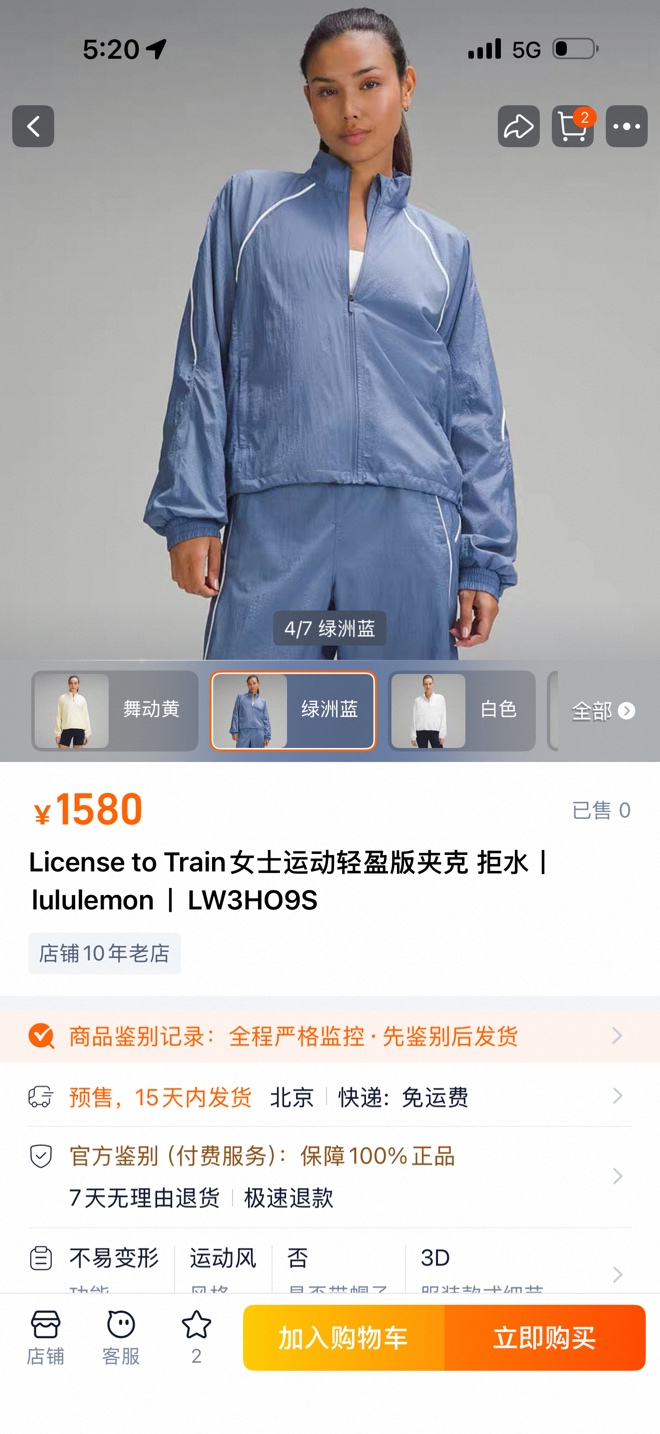The image size is (660, 1434).
Task: Open the 商品鉴别记录 details
Action: 330,1036
